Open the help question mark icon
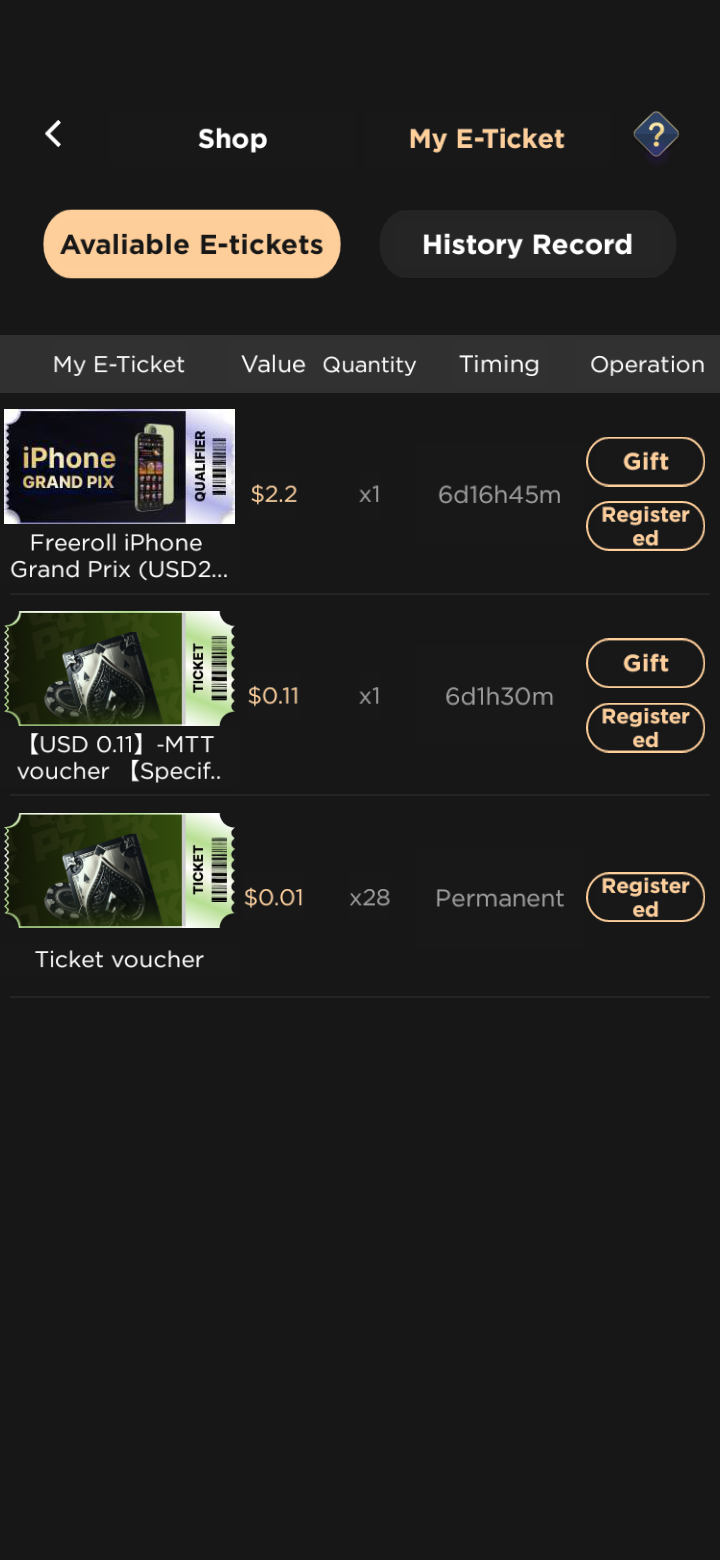This screenshot has width=720, height=1560. pos(656,135)
